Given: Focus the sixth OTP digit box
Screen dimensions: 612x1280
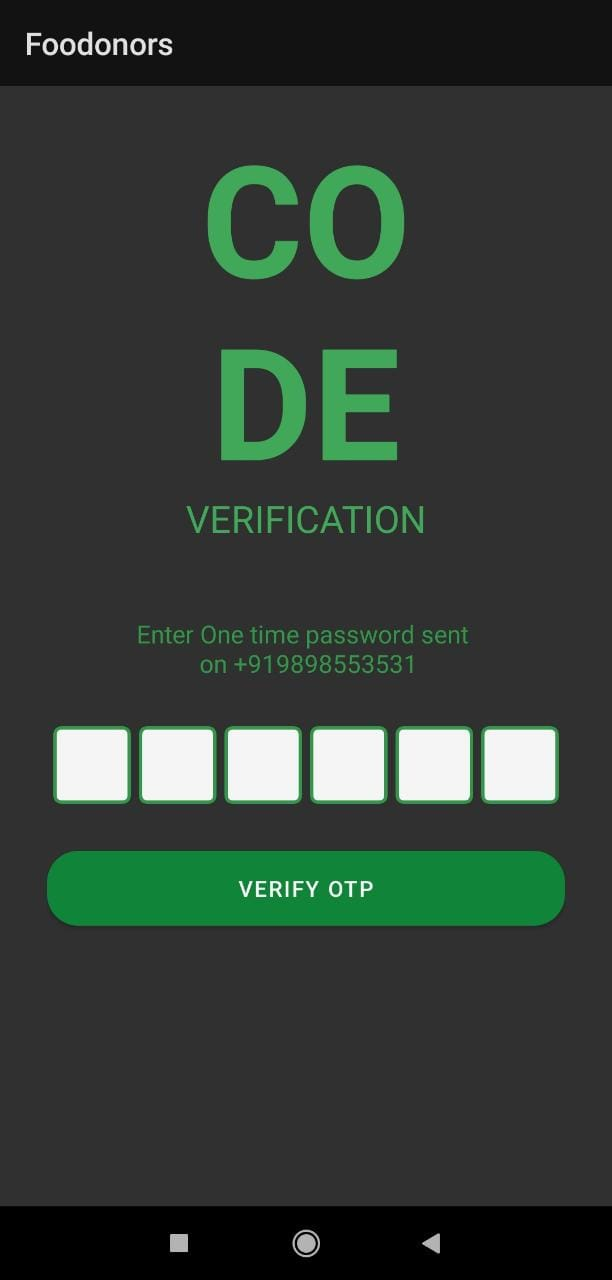Looking at the screenshot, I should [520, 765].
